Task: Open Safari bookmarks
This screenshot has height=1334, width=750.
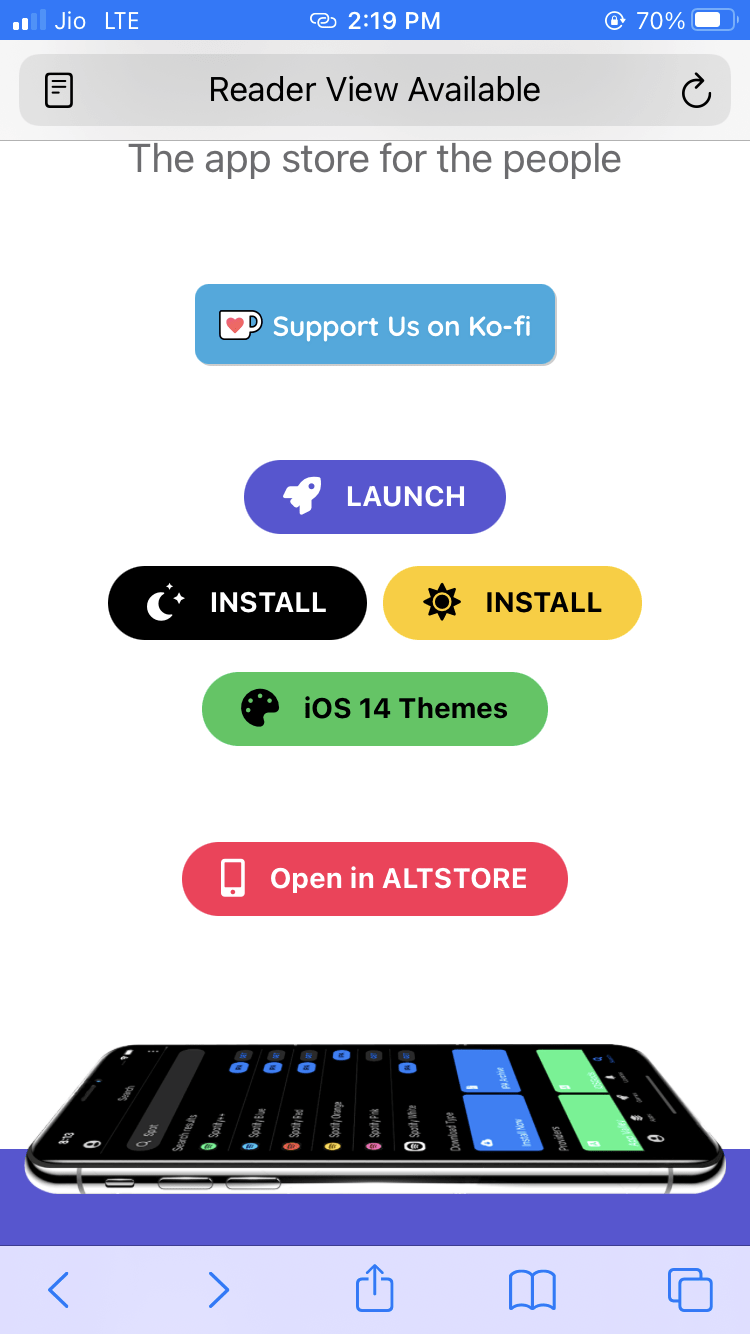Action: (x=532, y=1290)
